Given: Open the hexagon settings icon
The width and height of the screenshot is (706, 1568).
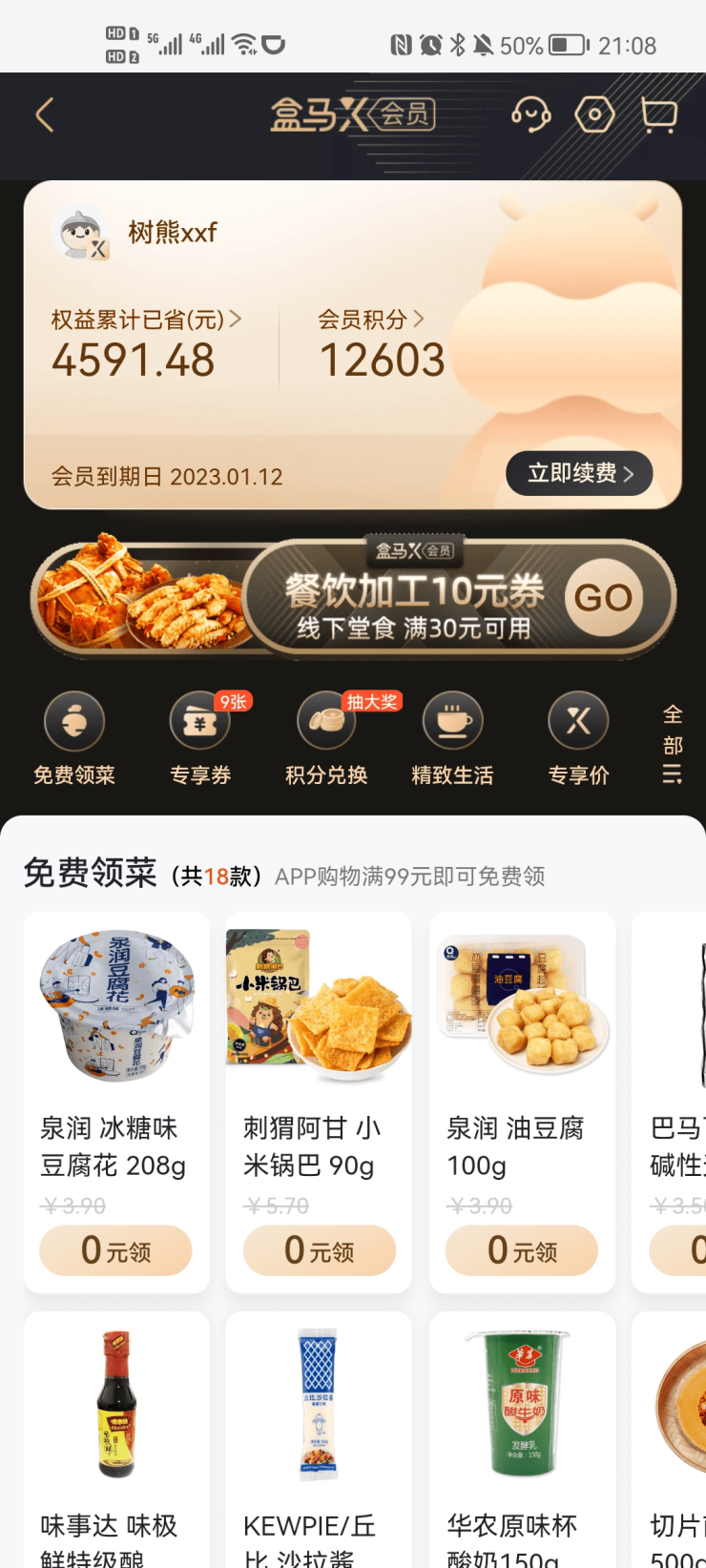Looking at the screenshot, I should pos(594,115).
